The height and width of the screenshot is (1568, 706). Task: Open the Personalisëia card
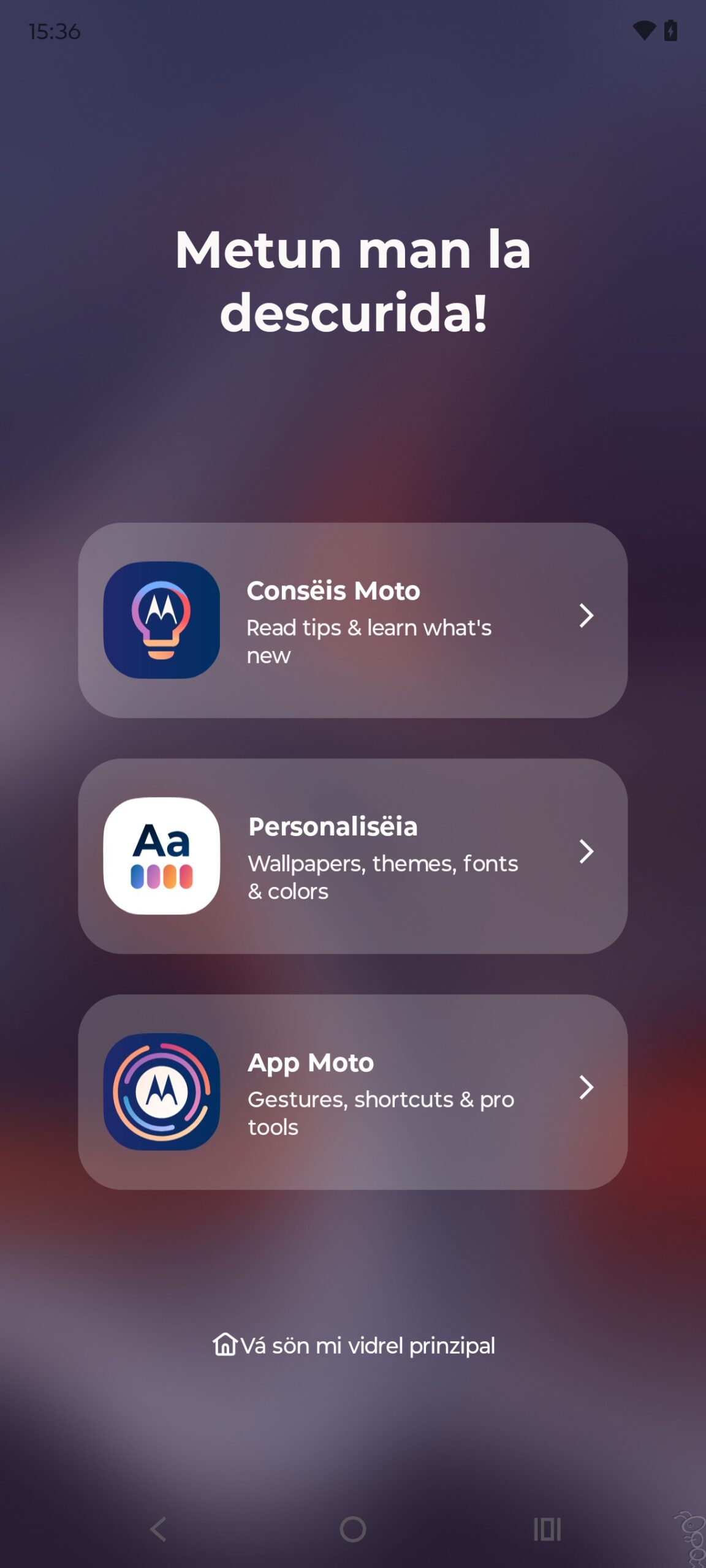pos(352,856)
